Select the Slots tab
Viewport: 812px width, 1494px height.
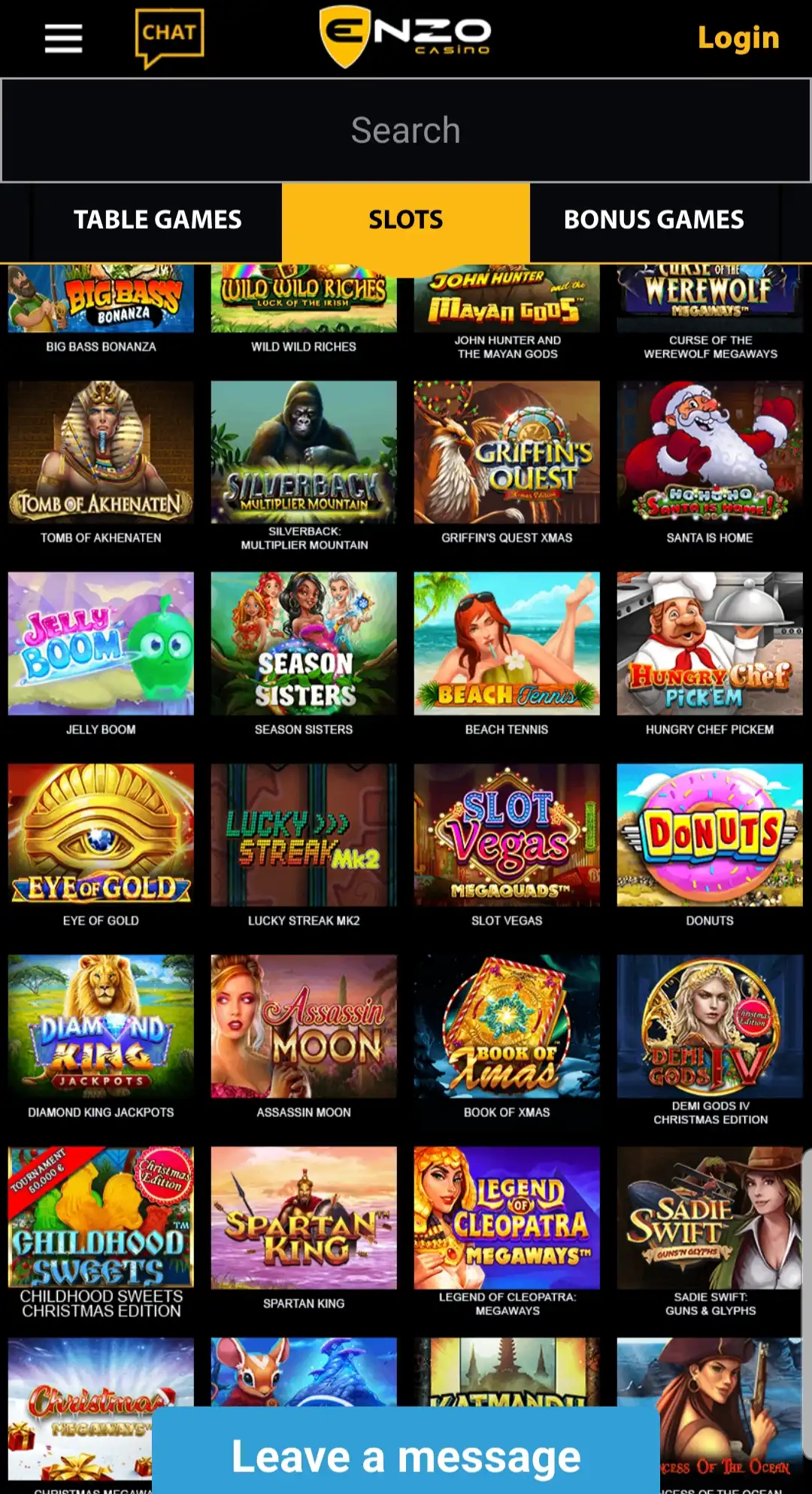[x=406, y=220]
